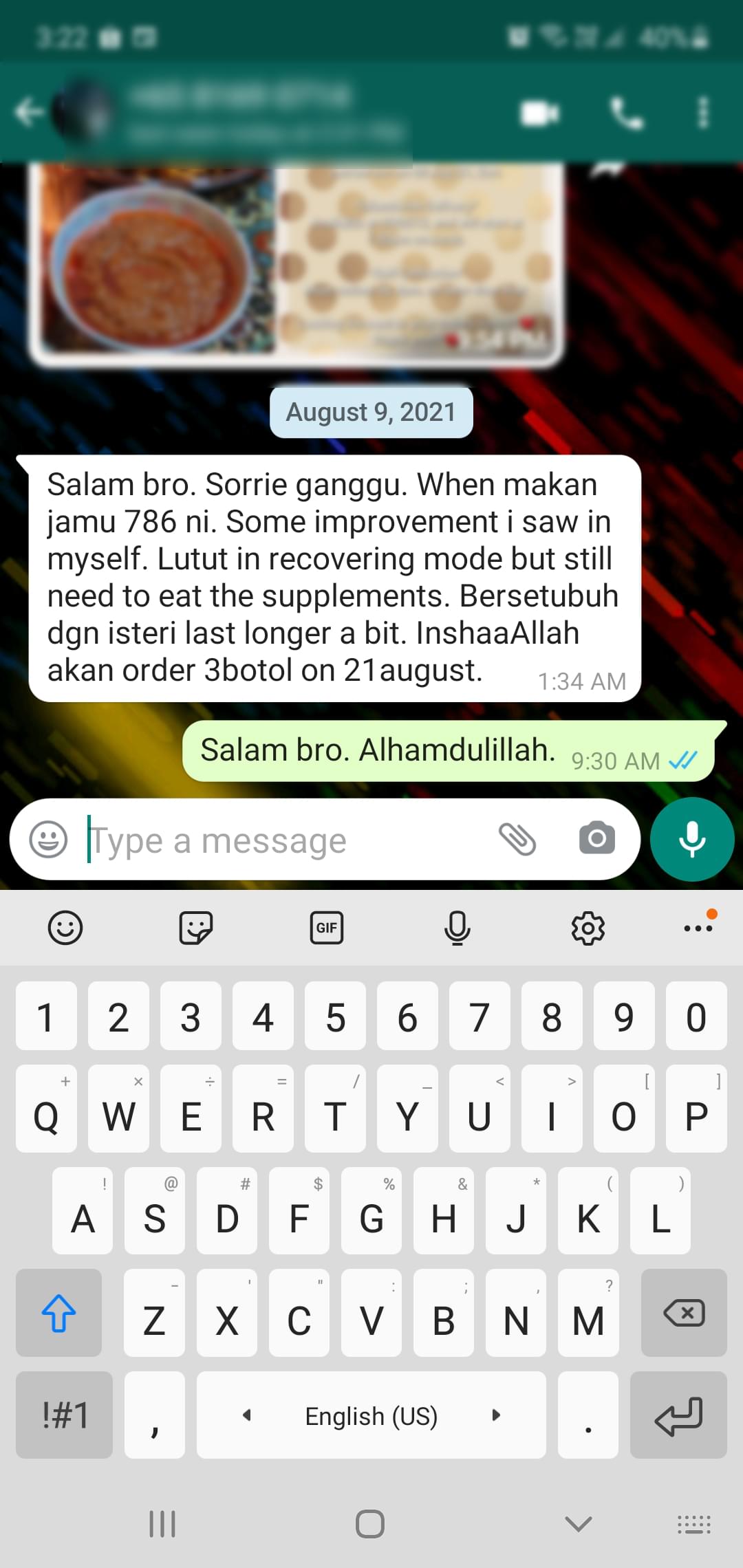Record a voice message
The height and width of the screenshot is (1568, 743).
click(692, 839)
